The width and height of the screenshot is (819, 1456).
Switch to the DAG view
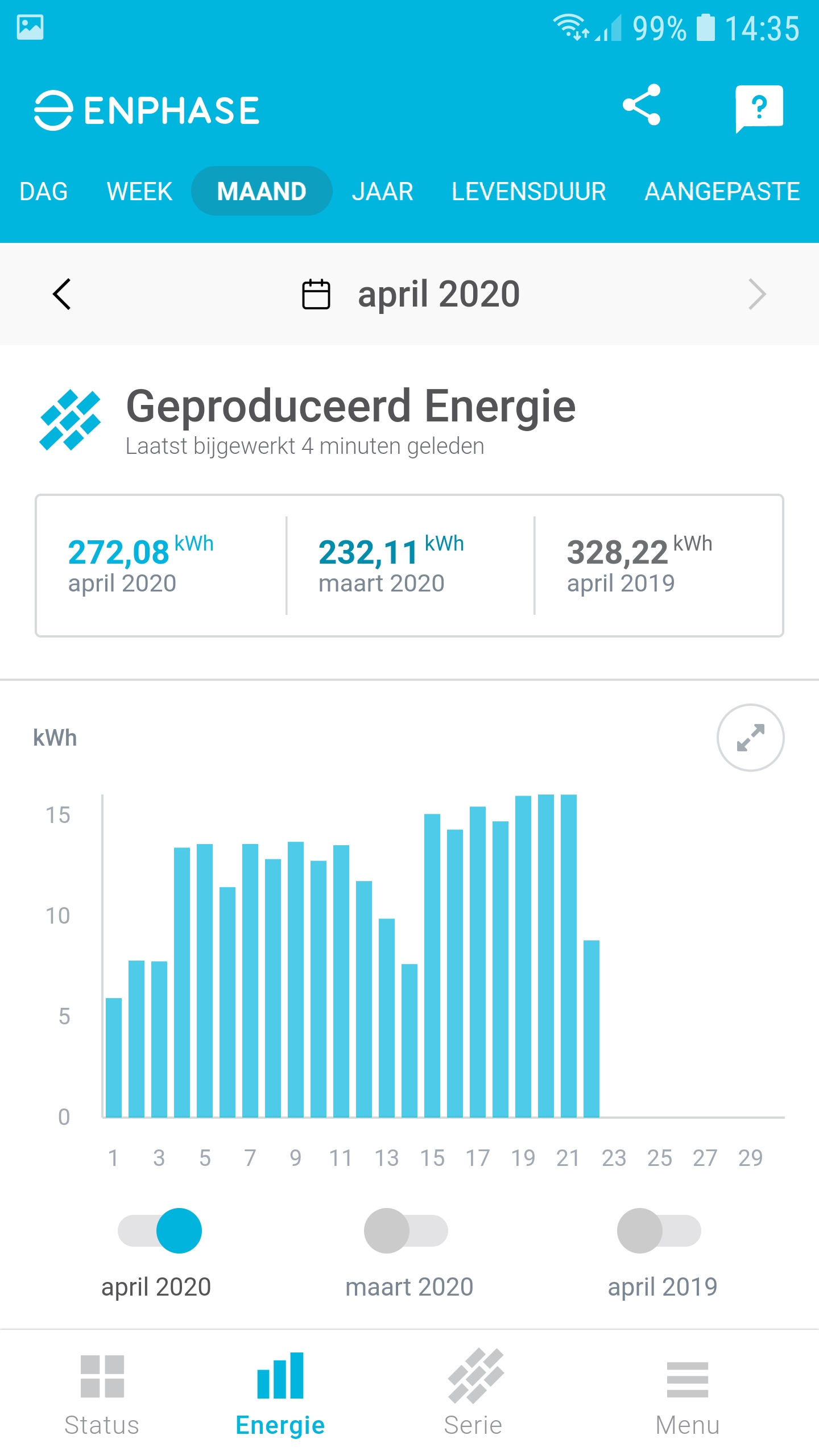click(x=44, y=192)
